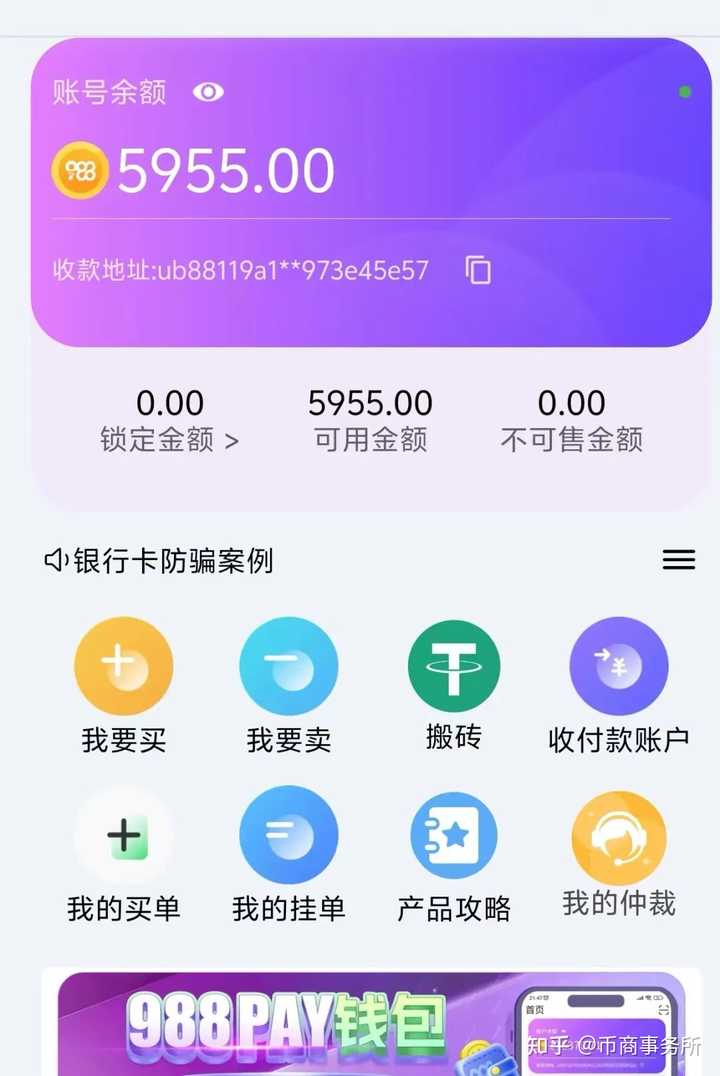Image resolution: width=720 pixels, height=1076 pixels.
Task: Tap the 我的挂单 listings icon
Action: 289,835
